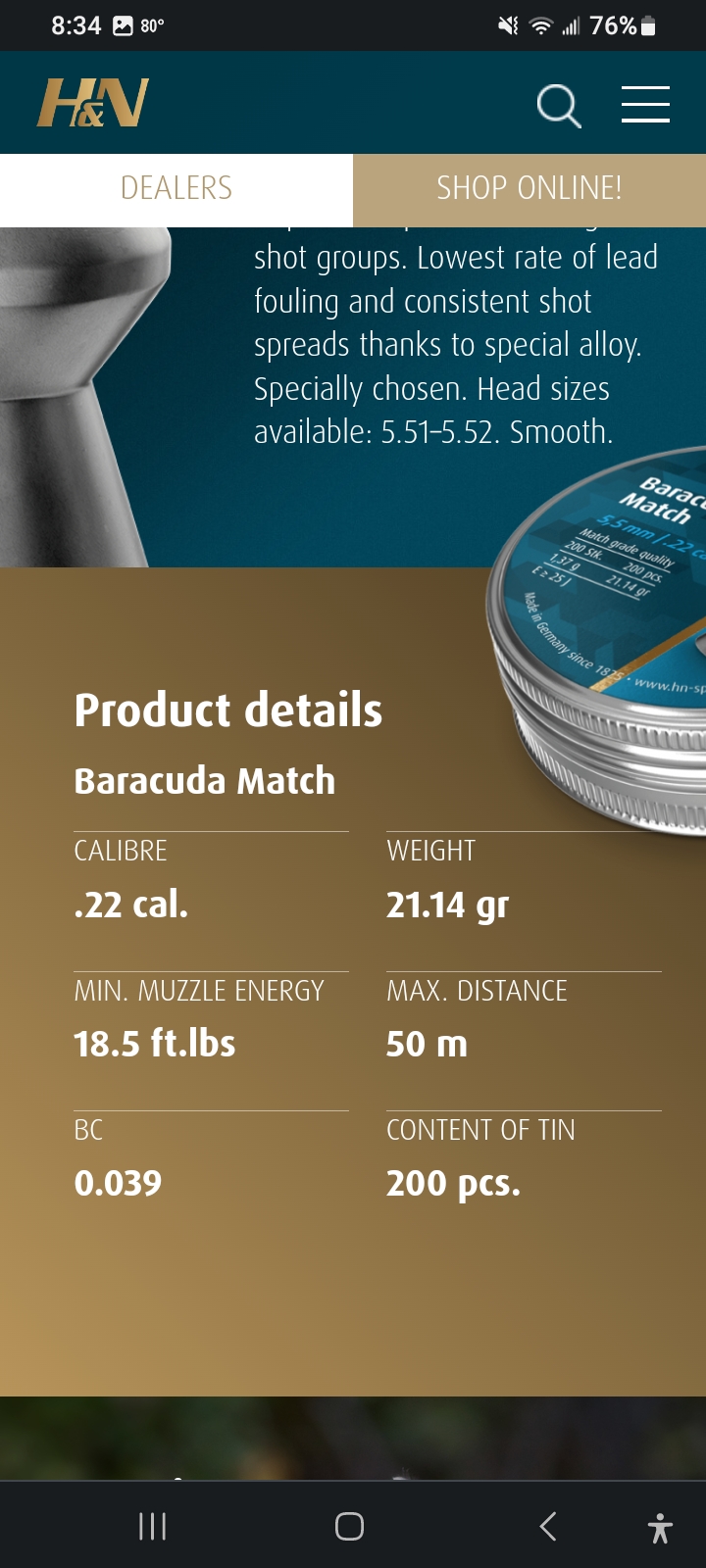Viewport: 706px width, 1568px height.
Task: Tap the H&N logo to go home
Action: pos(93,103)
